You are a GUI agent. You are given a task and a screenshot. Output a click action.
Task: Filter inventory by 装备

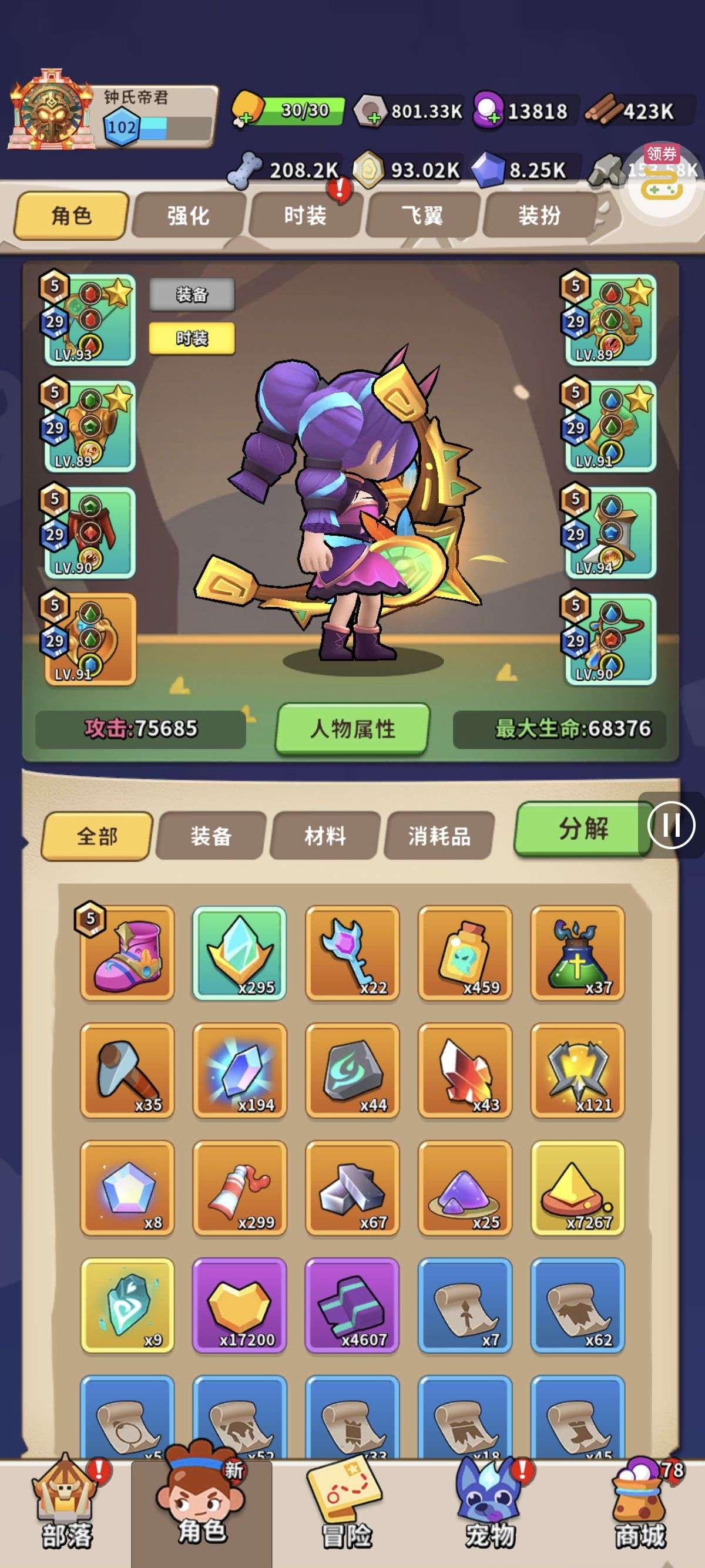(x=211, y=836)
